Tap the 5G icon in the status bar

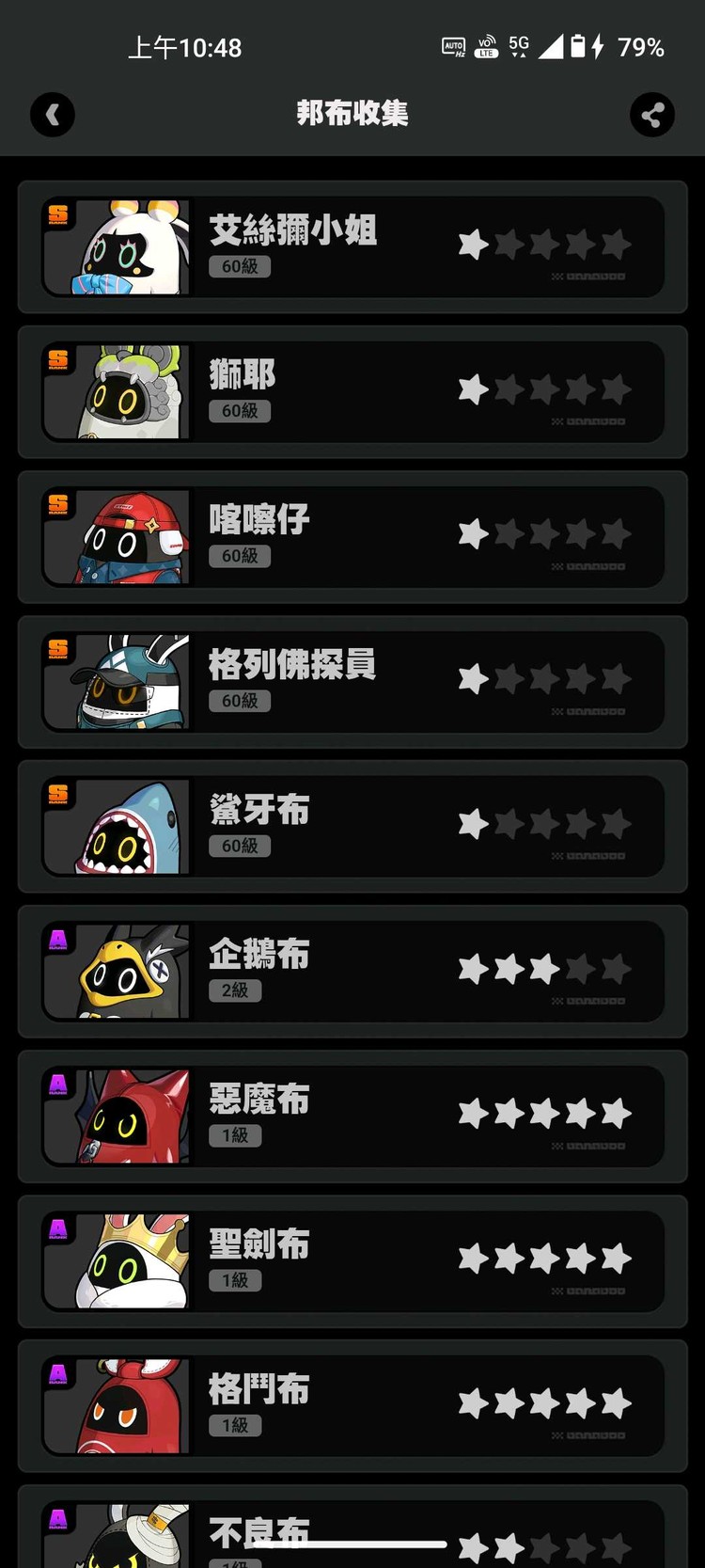518,44
